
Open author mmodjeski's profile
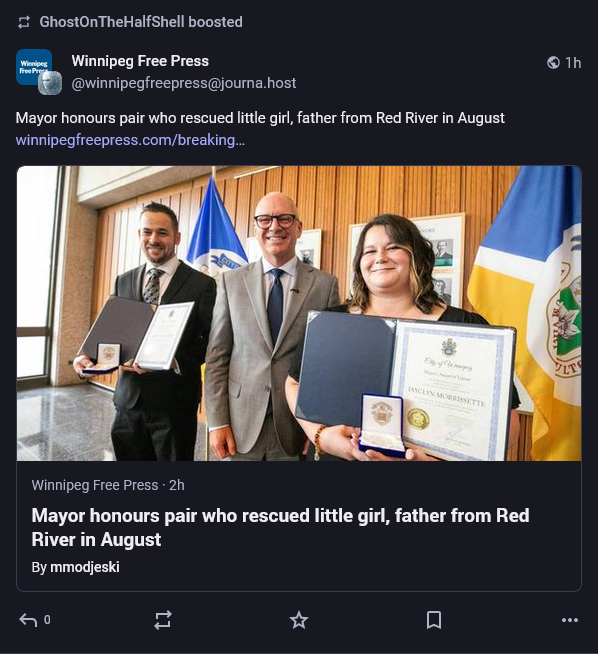coord(85,567)
